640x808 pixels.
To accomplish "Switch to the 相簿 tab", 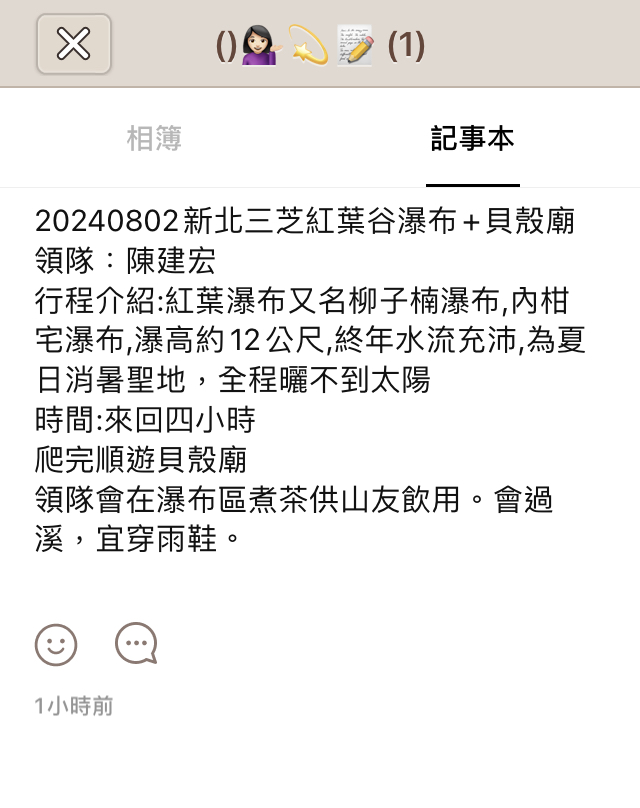I will 154,138.
